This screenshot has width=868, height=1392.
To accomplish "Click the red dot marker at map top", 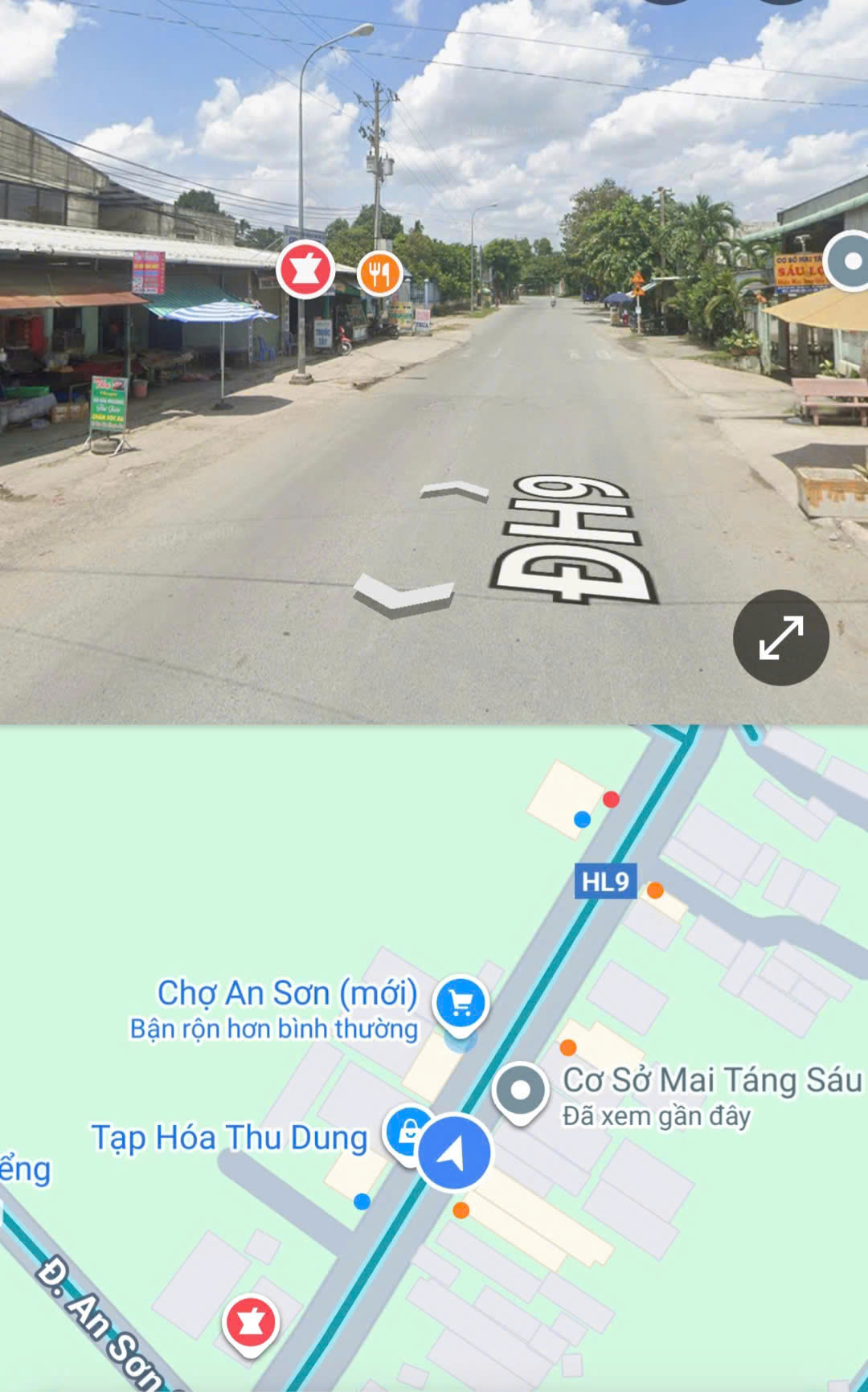I will pos(609,798).
